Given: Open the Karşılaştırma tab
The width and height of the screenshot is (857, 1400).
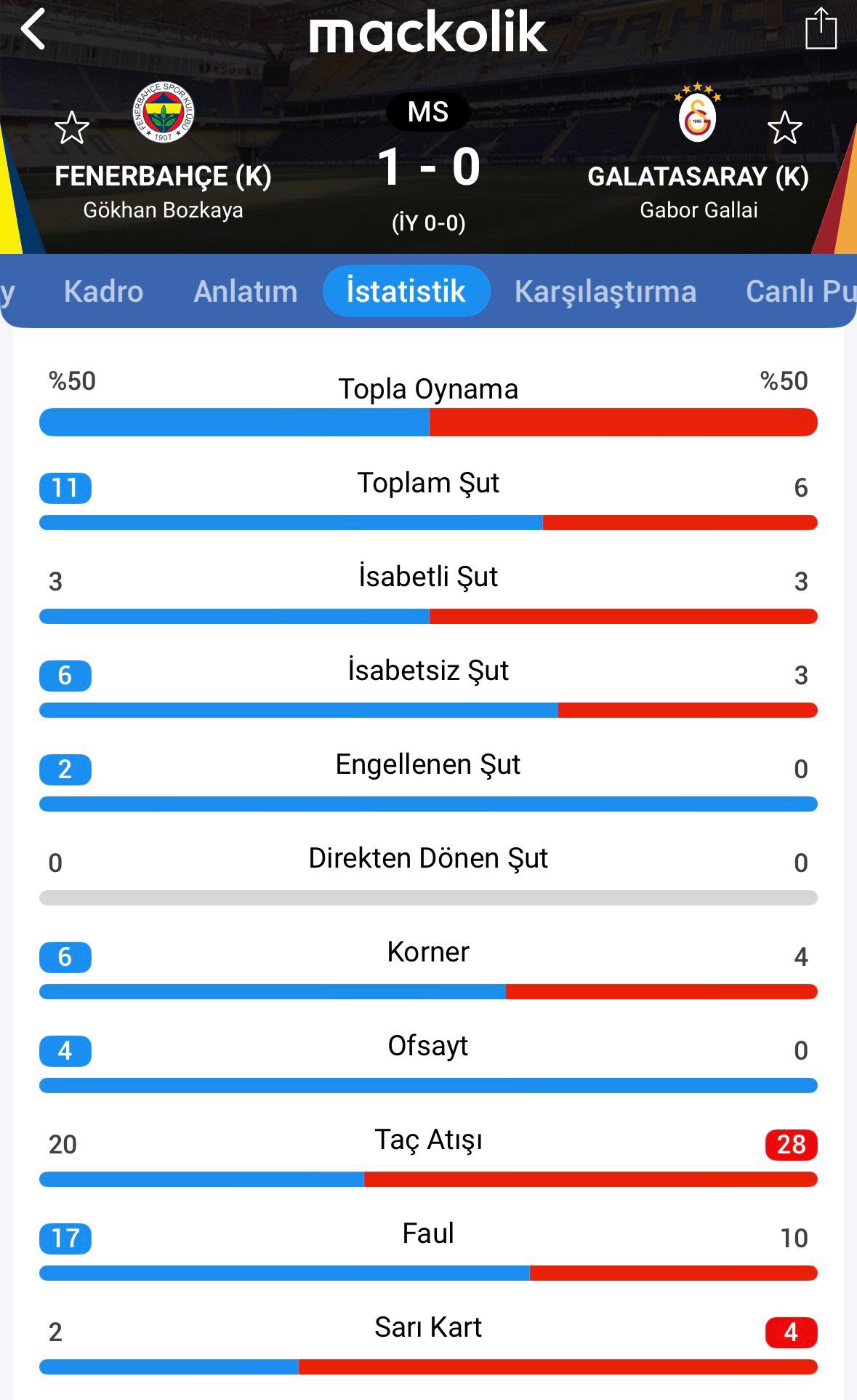Looking at the screenshot, I should pos(605,292).
